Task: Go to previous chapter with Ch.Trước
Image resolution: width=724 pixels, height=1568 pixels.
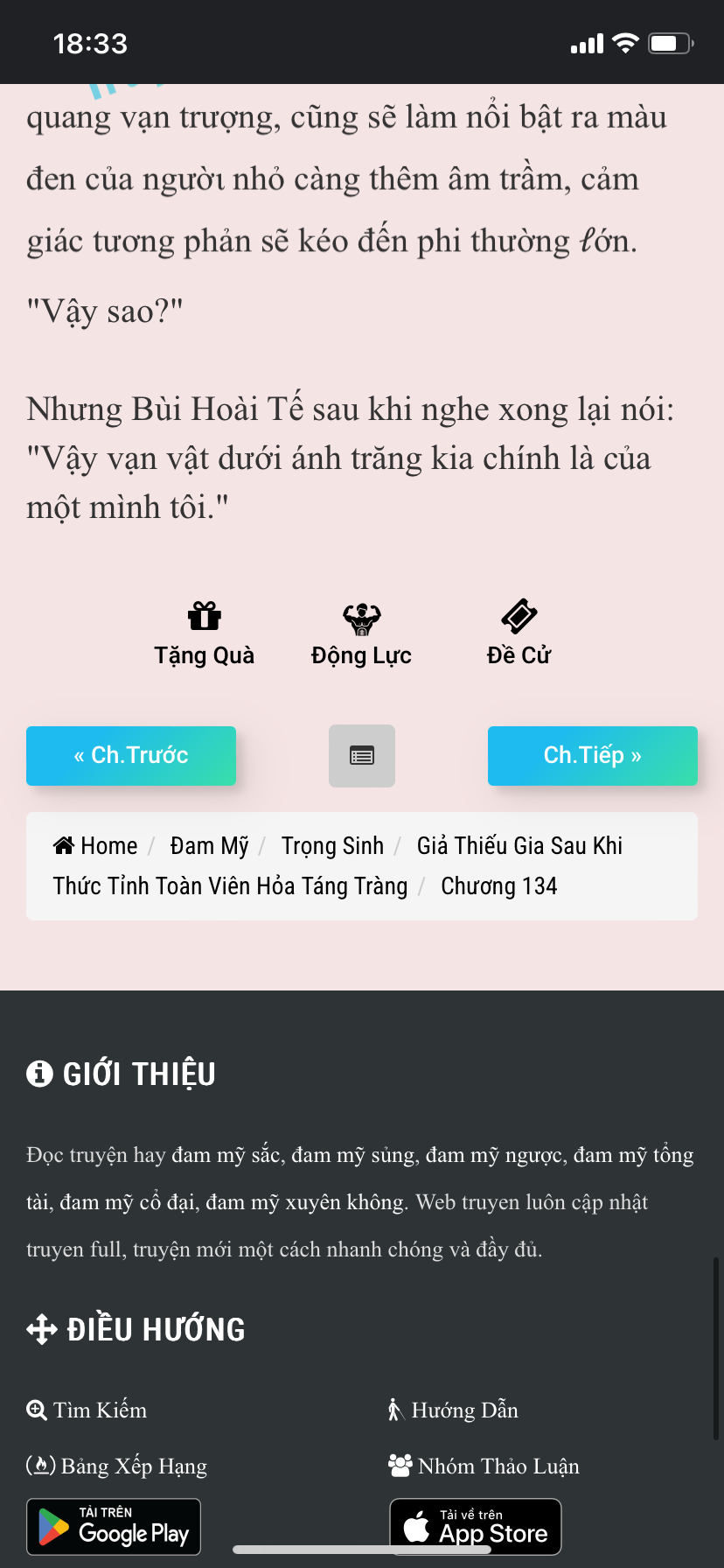Action: pyautogui.click(x=131, y=756)
